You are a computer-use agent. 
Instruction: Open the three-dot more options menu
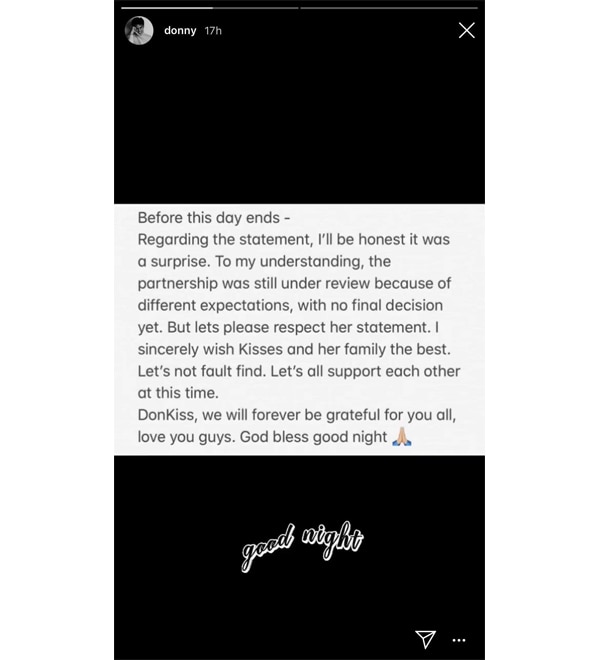(459, 640)
